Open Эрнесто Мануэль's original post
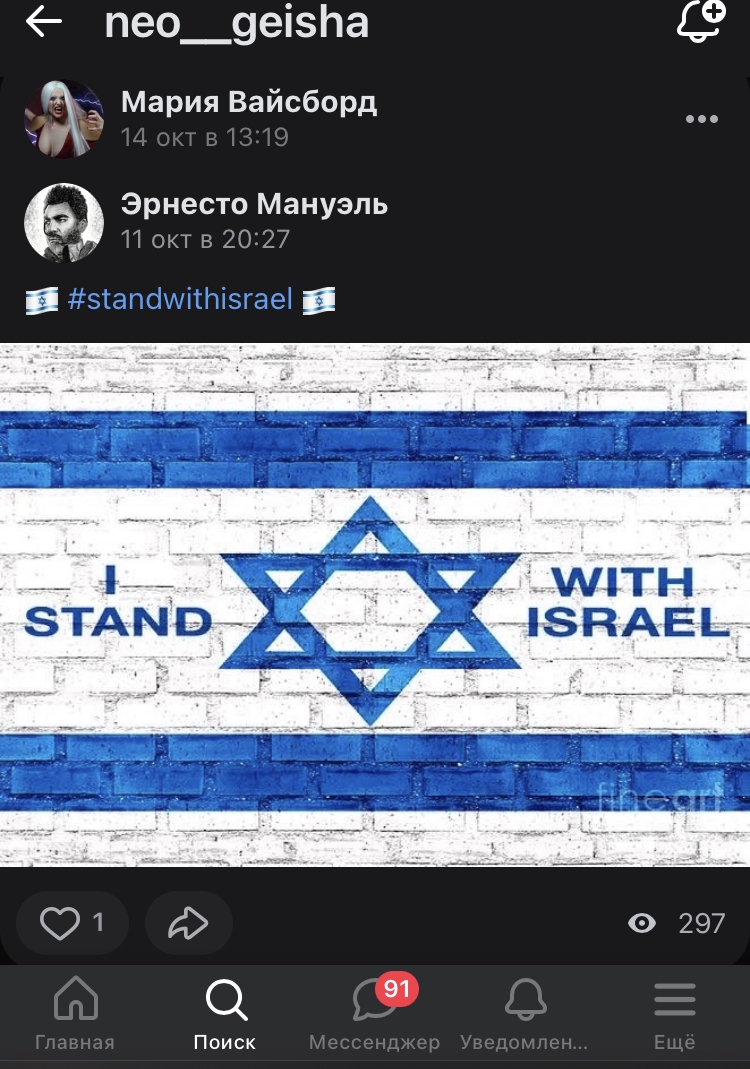This screenshot has height=1069, width=750. coord(254,205)
